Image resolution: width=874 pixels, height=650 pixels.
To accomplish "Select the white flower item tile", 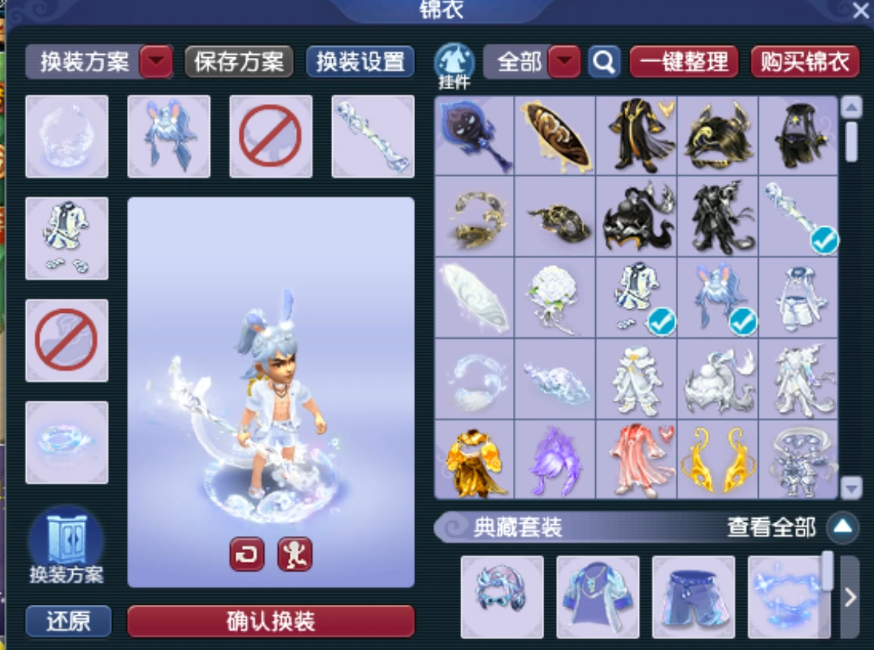I will (555, 298).
